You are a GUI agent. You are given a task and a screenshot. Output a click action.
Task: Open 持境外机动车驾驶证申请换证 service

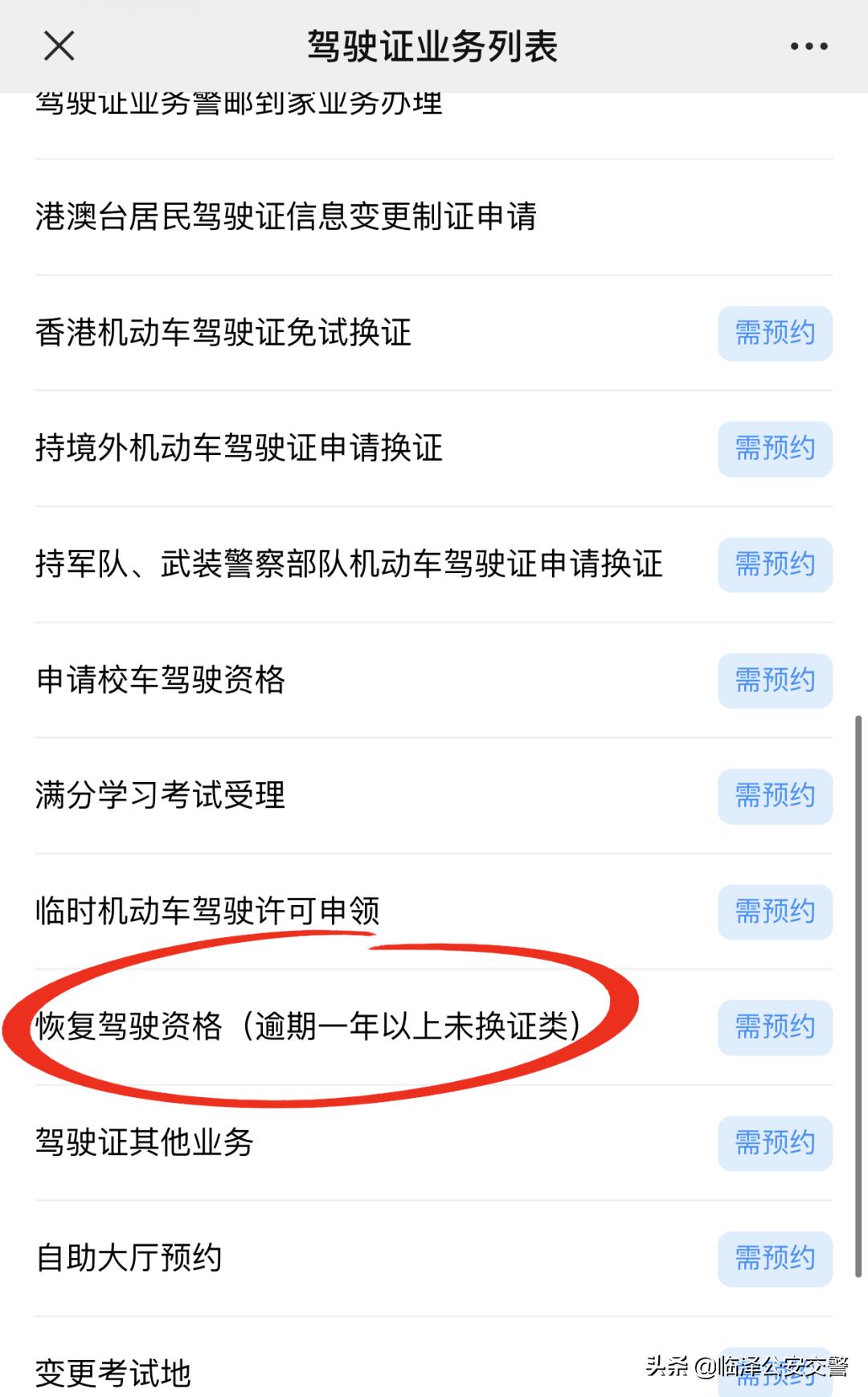pos(241,449)
